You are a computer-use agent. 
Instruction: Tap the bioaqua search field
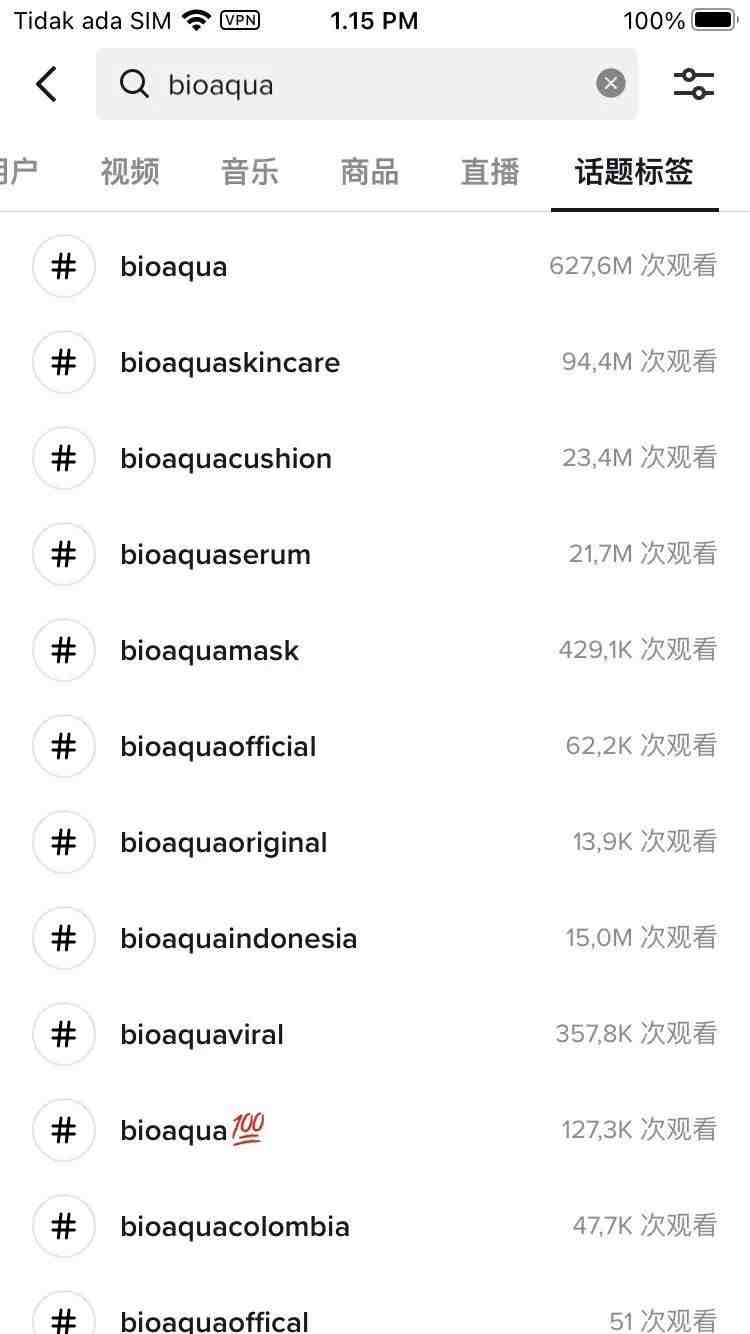[366, 84]
